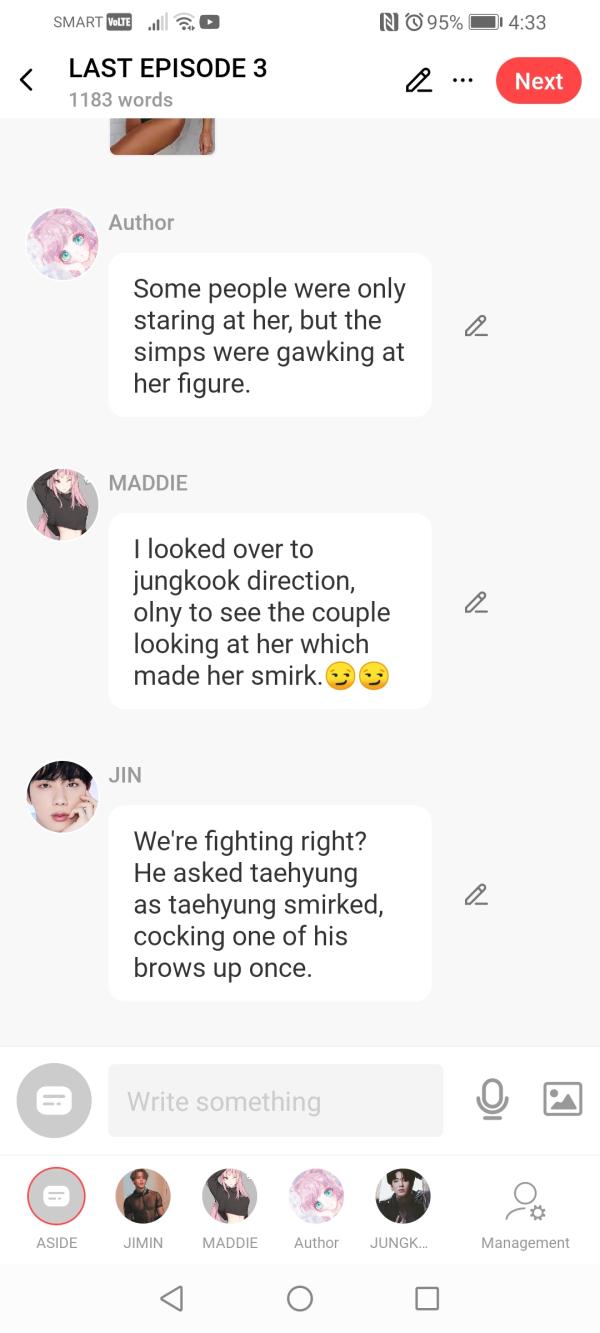Tap the system home button

(300, 1298)
